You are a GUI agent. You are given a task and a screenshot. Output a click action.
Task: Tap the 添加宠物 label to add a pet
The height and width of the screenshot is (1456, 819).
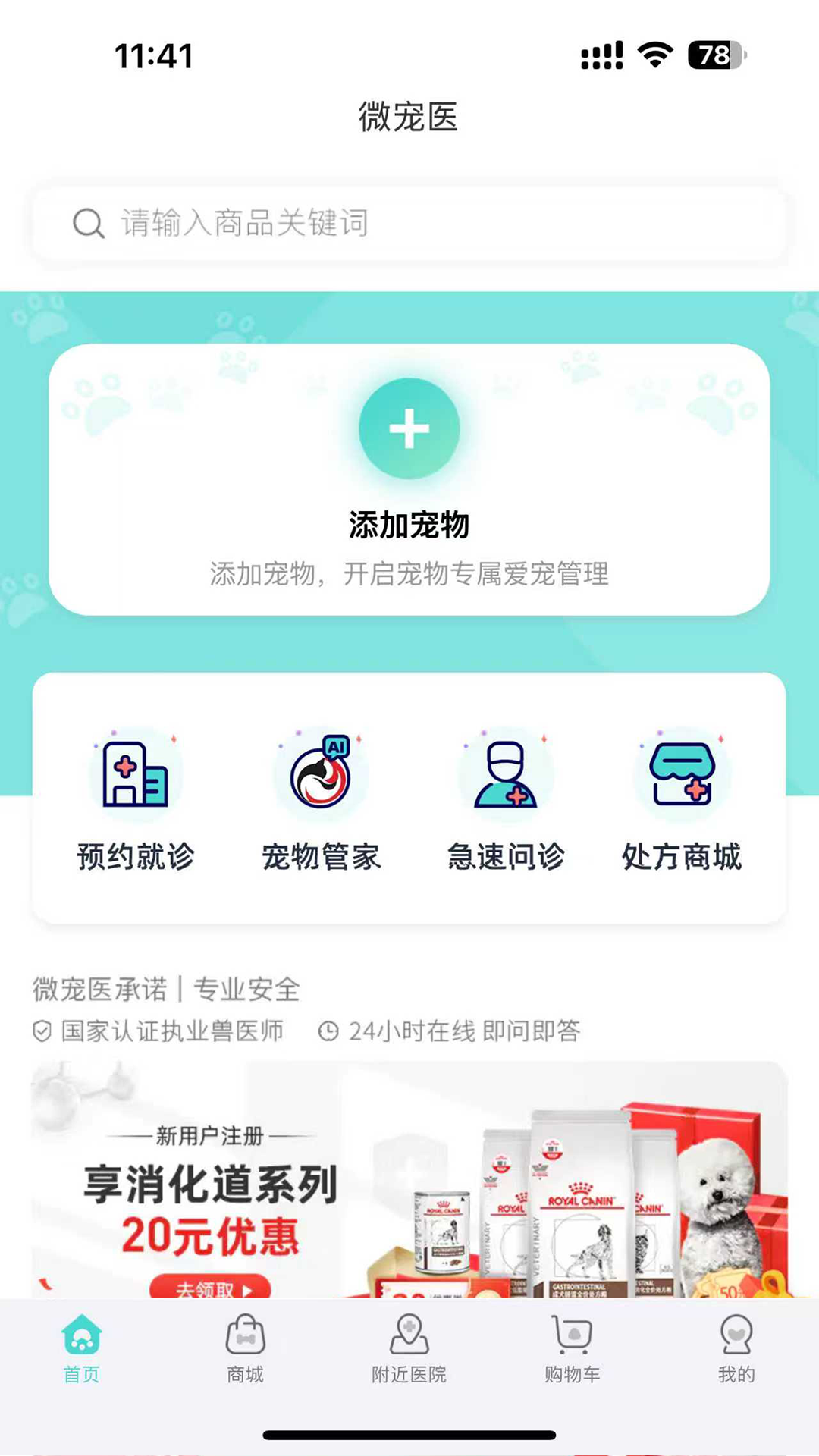pyautogui.click(x=409, y=523)
